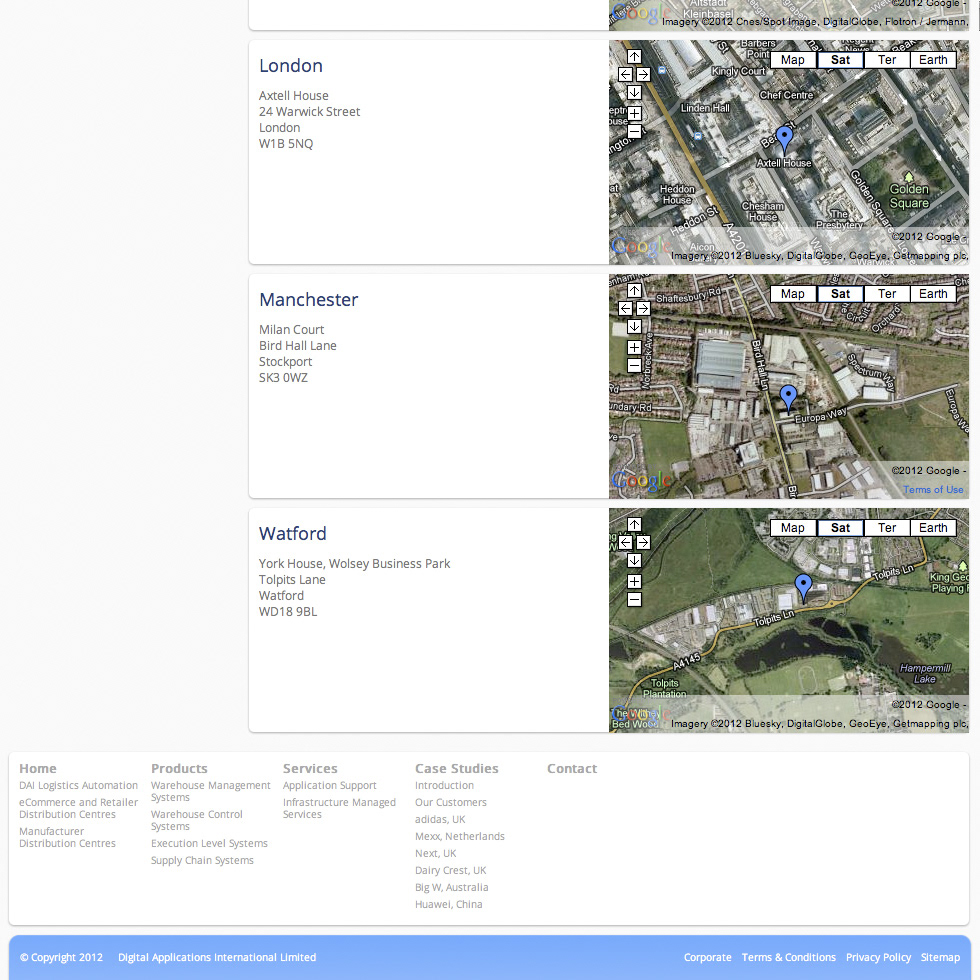
Task: Open Warehouse Management Systems footer link
Action: (210, 791)
